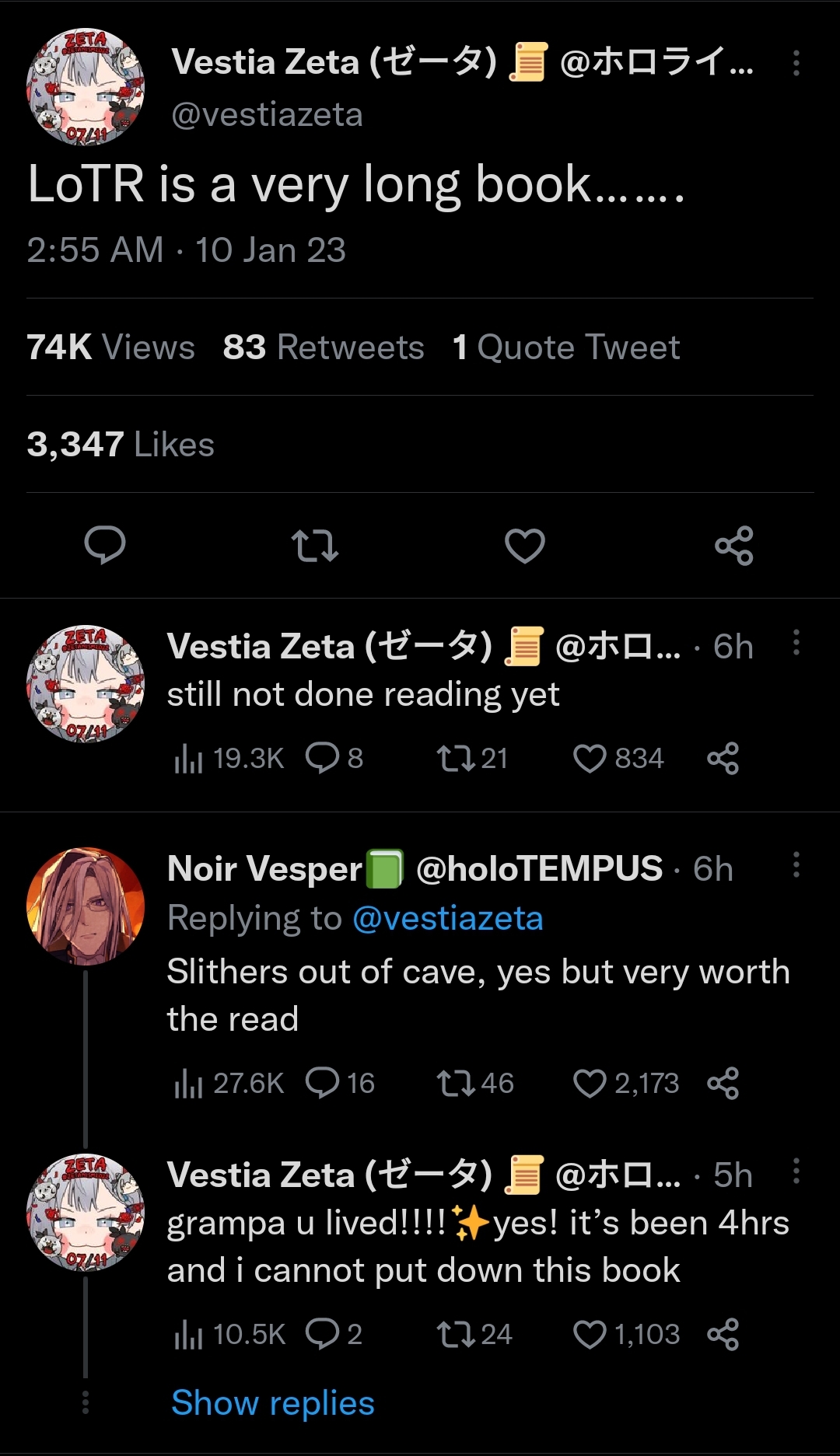Expand the thread with Show replies
This screenshot has width=840, height=1456.
click(273, 1403)
